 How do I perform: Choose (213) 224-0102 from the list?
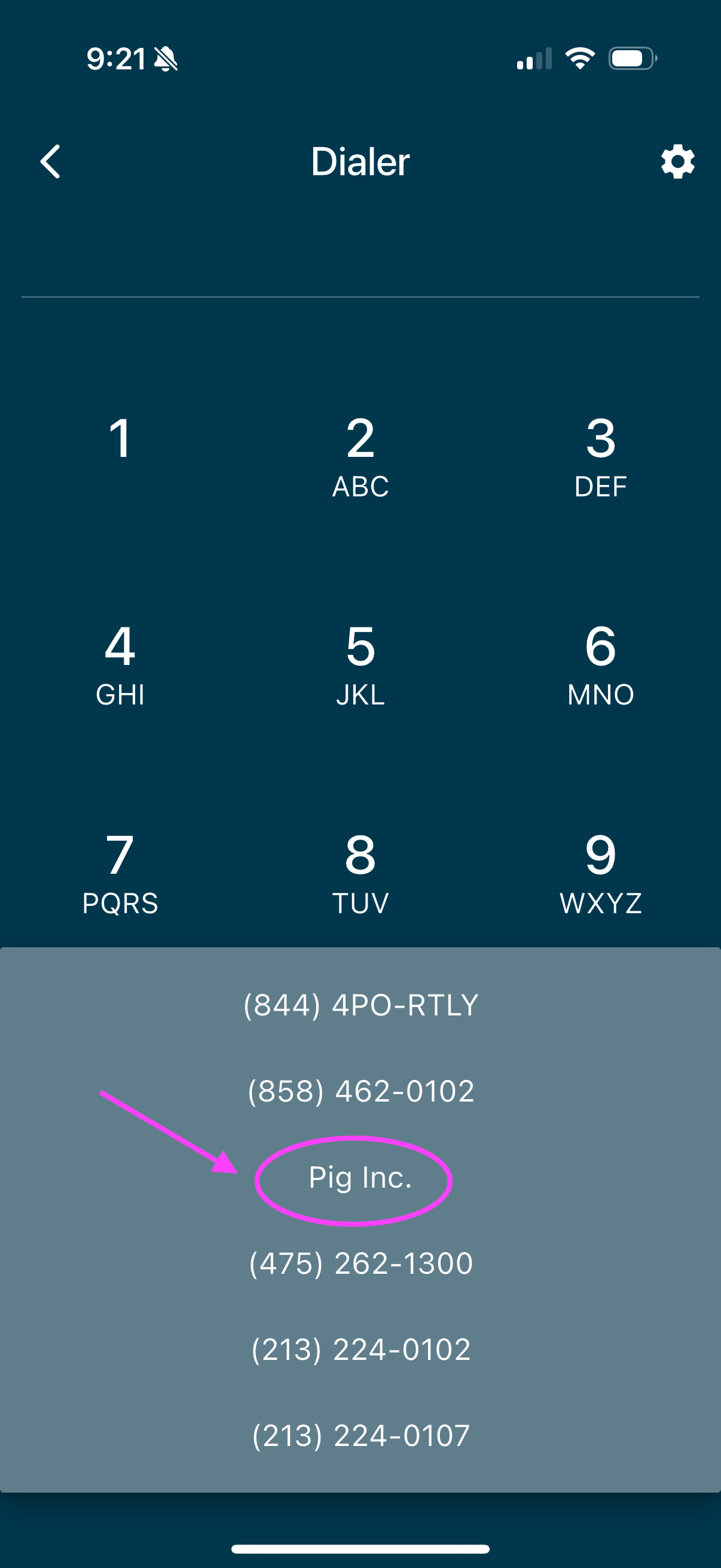click(360, 1350)
